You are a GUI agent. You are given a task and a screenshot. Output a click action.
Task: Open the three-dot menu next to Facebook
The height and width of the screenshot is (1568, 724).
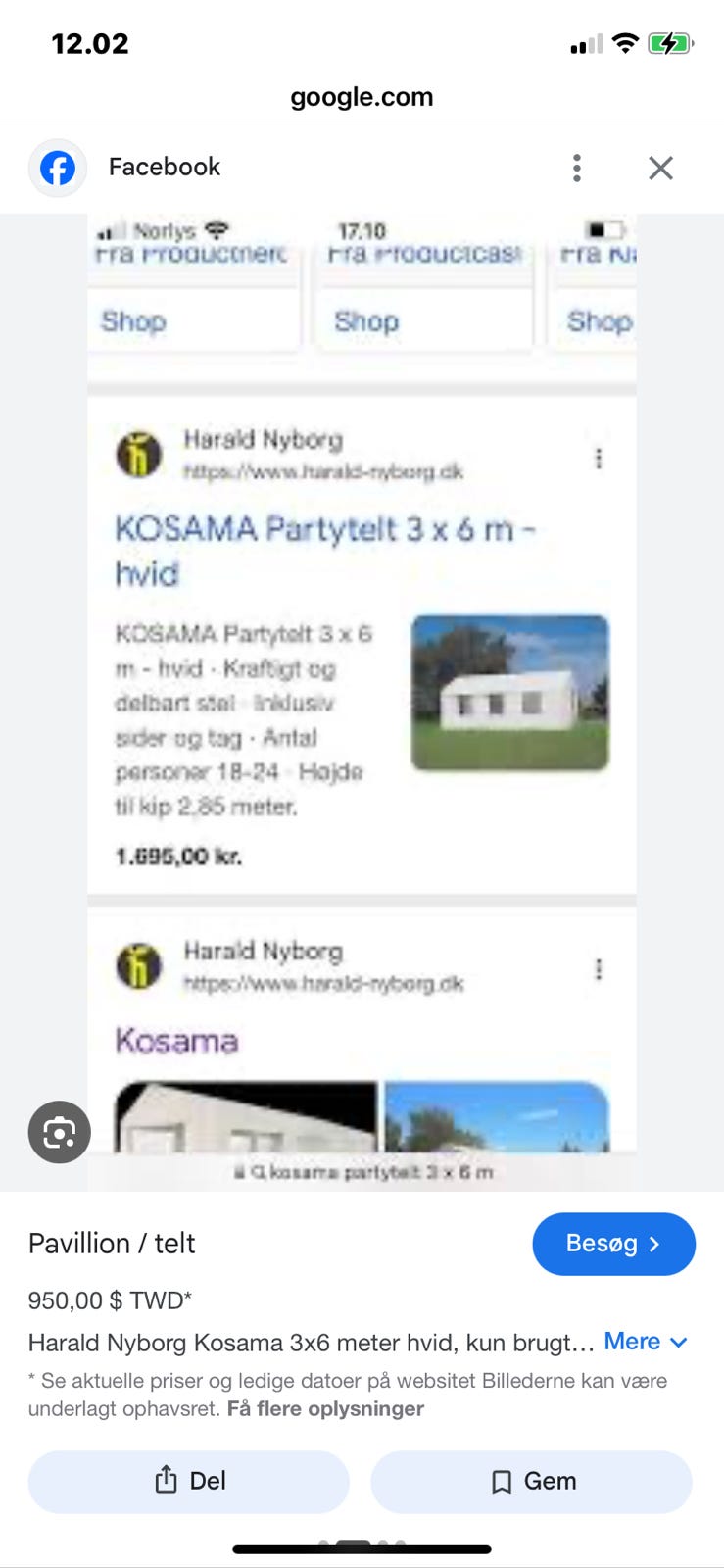pyautogui.click(x=577, y=168)
